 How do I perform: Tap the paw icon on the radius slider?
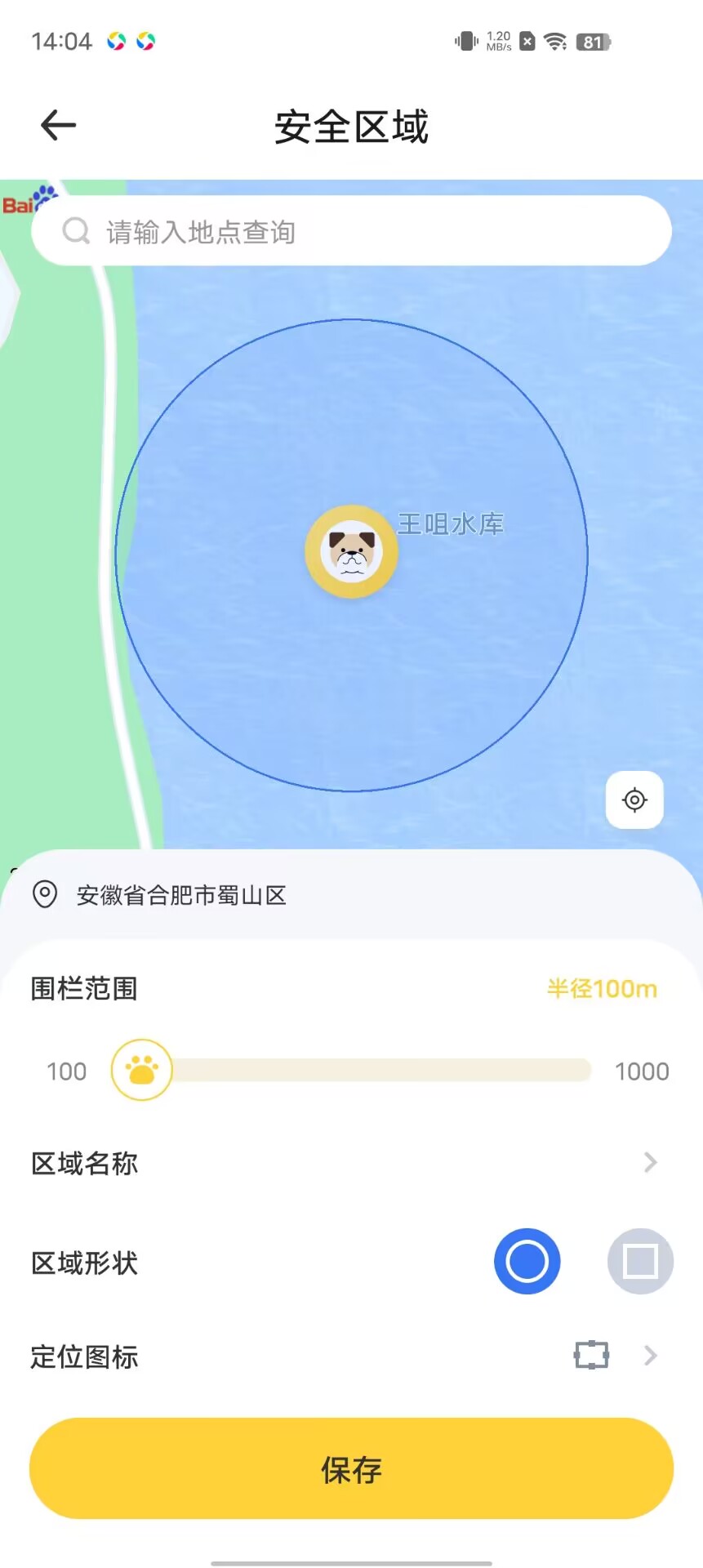pos(141,1070)
